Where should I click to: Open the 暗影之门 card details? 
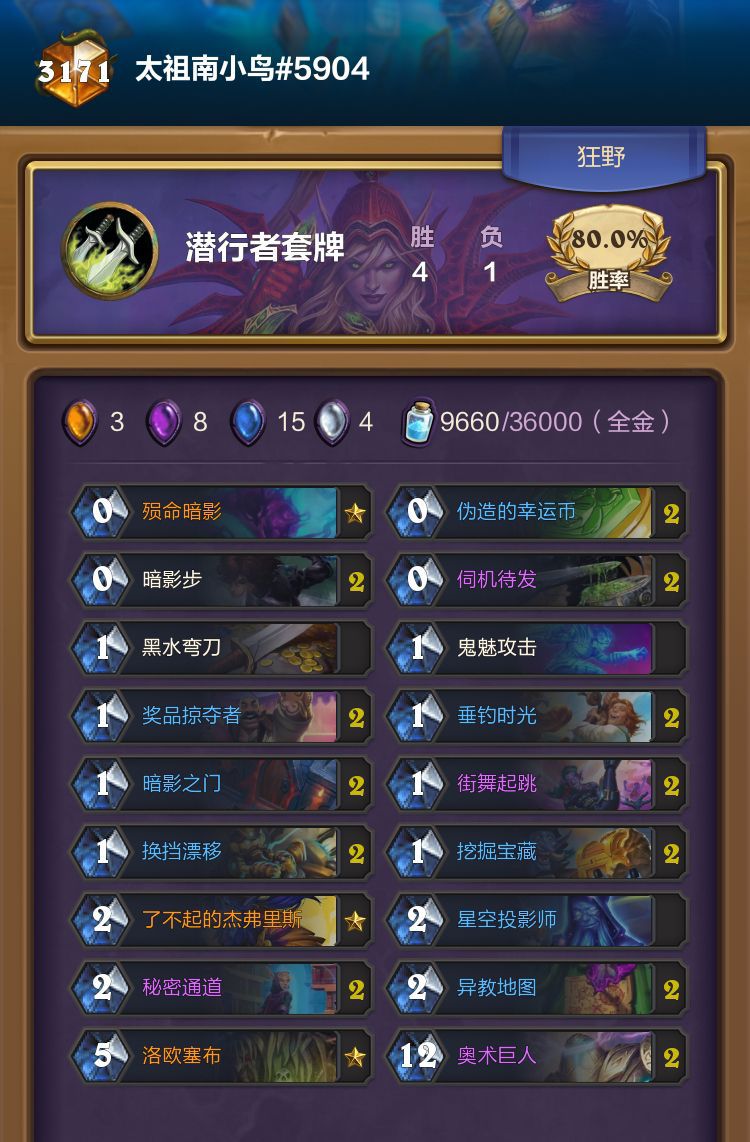[x=222, y=784]
